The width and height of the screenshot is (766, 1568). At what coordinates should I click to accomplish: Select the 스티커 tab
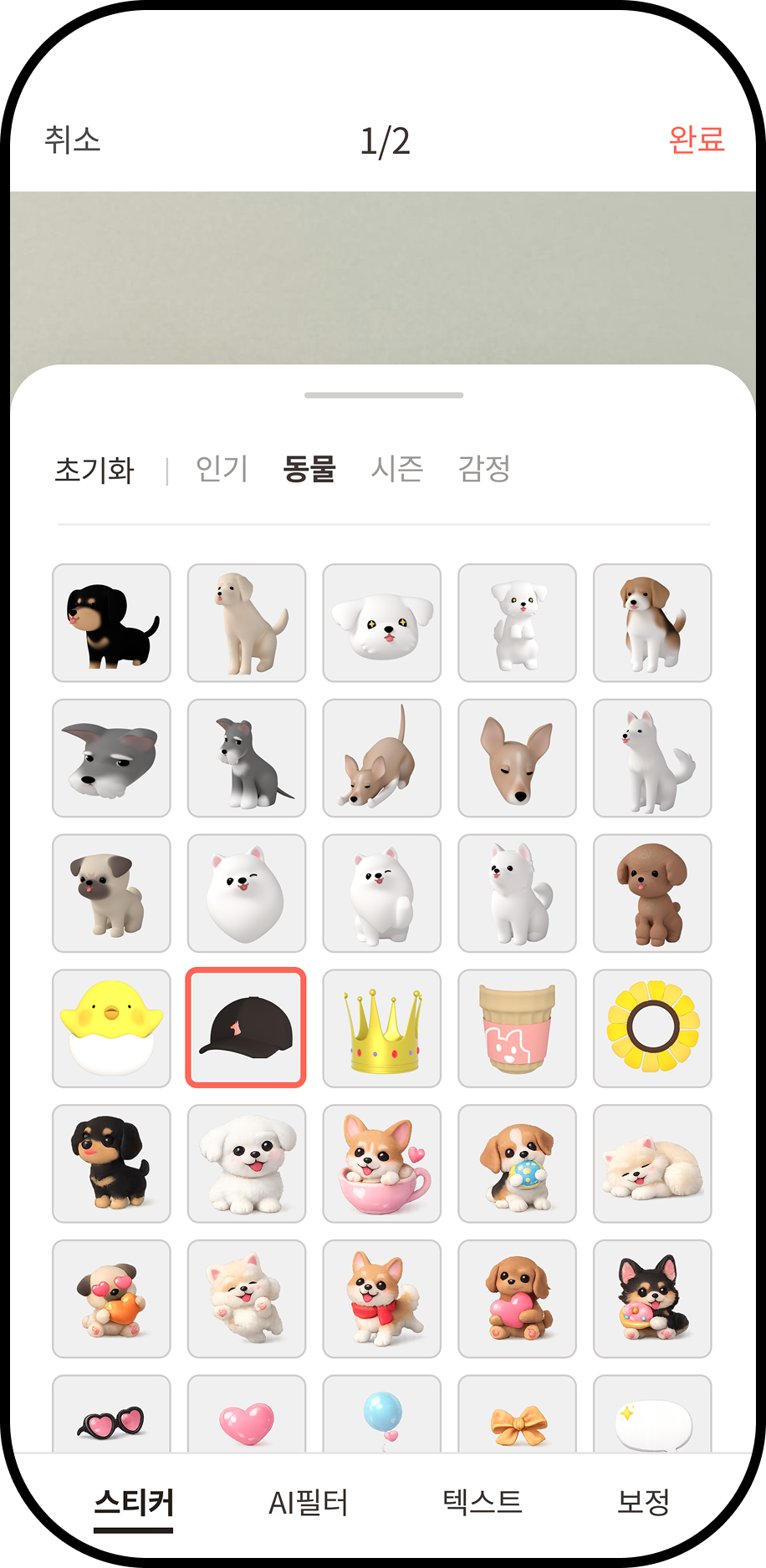pos(134,1503)
